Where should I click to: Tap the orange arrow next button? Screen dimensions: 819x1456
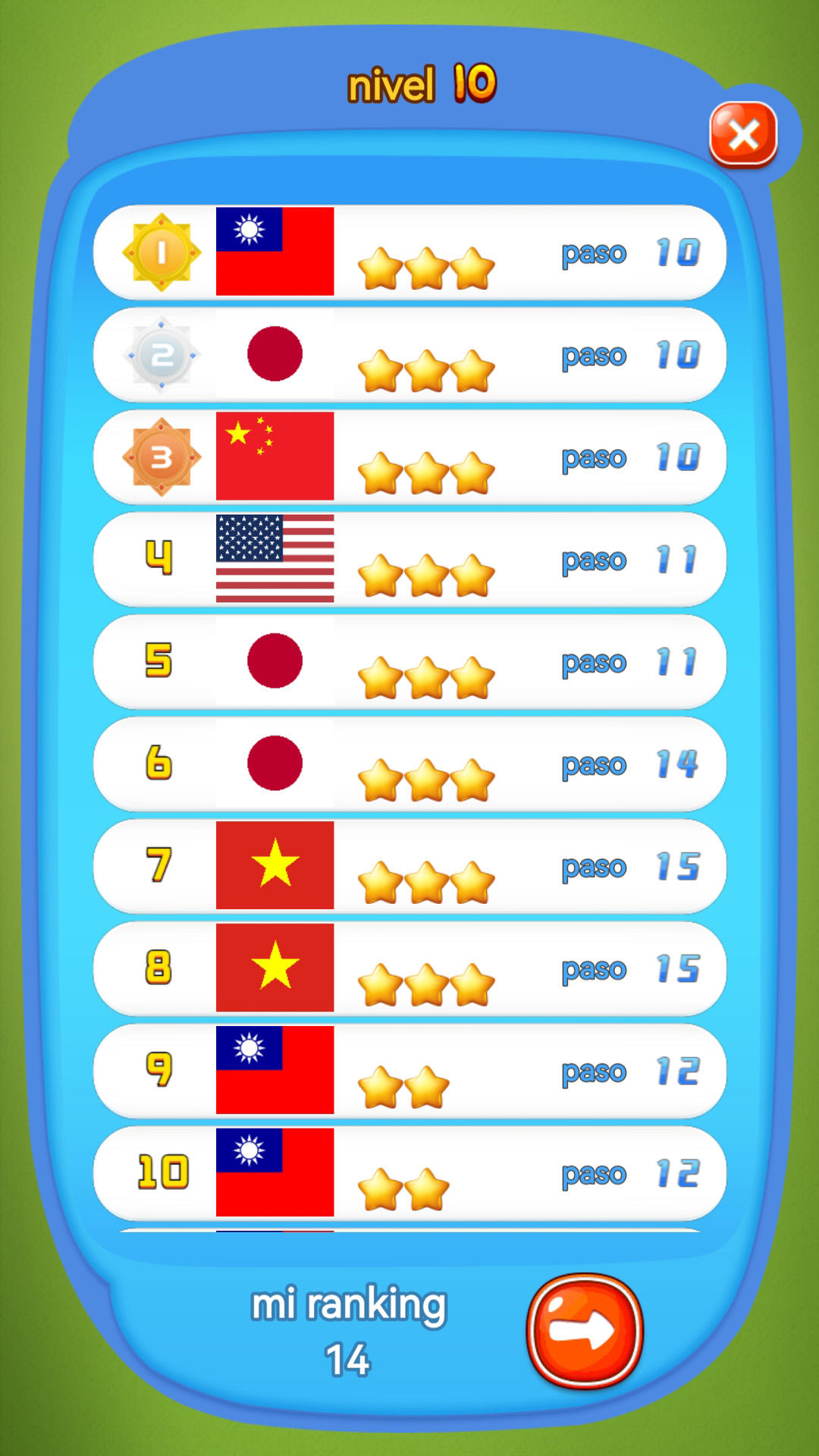(x=585, y=1331)
